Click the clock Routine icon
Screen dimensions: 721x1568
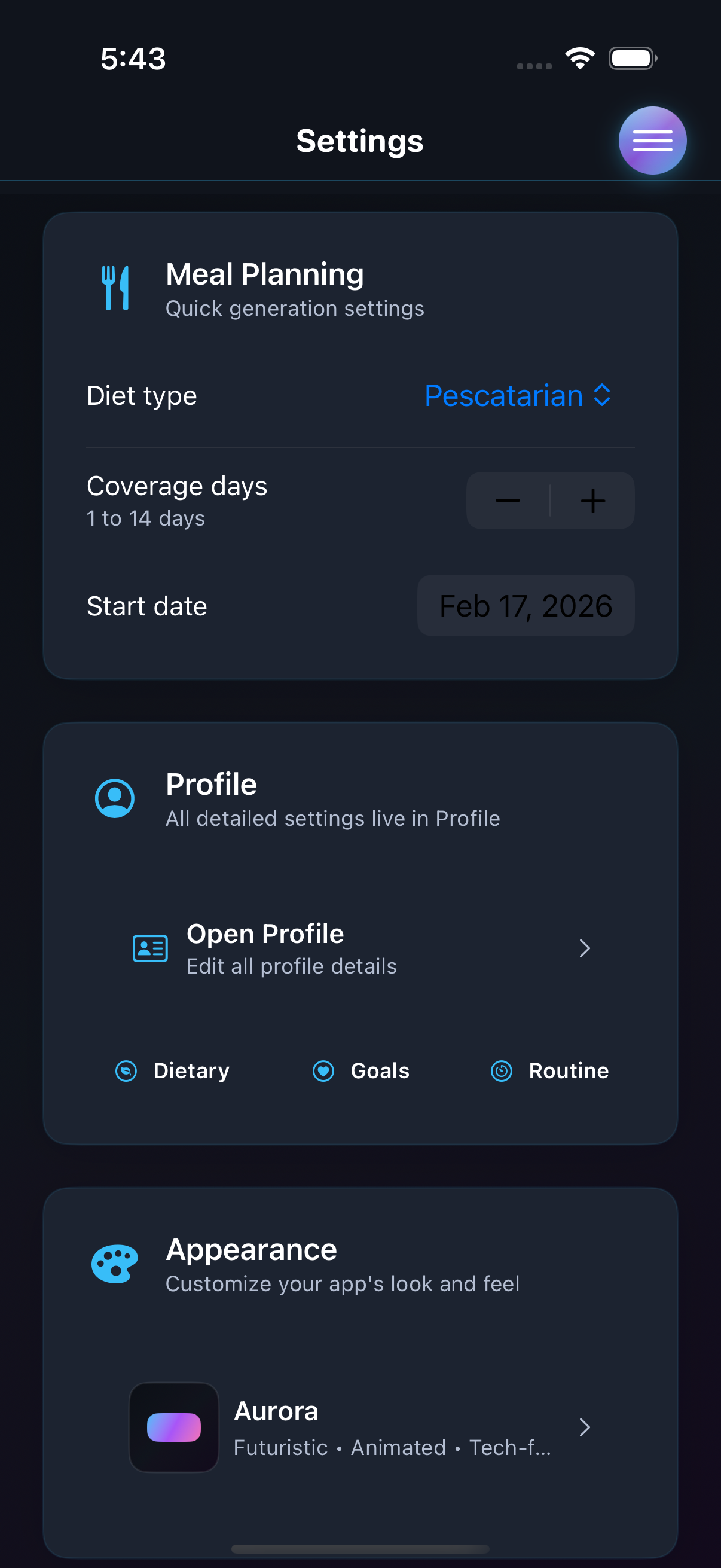502,1070
